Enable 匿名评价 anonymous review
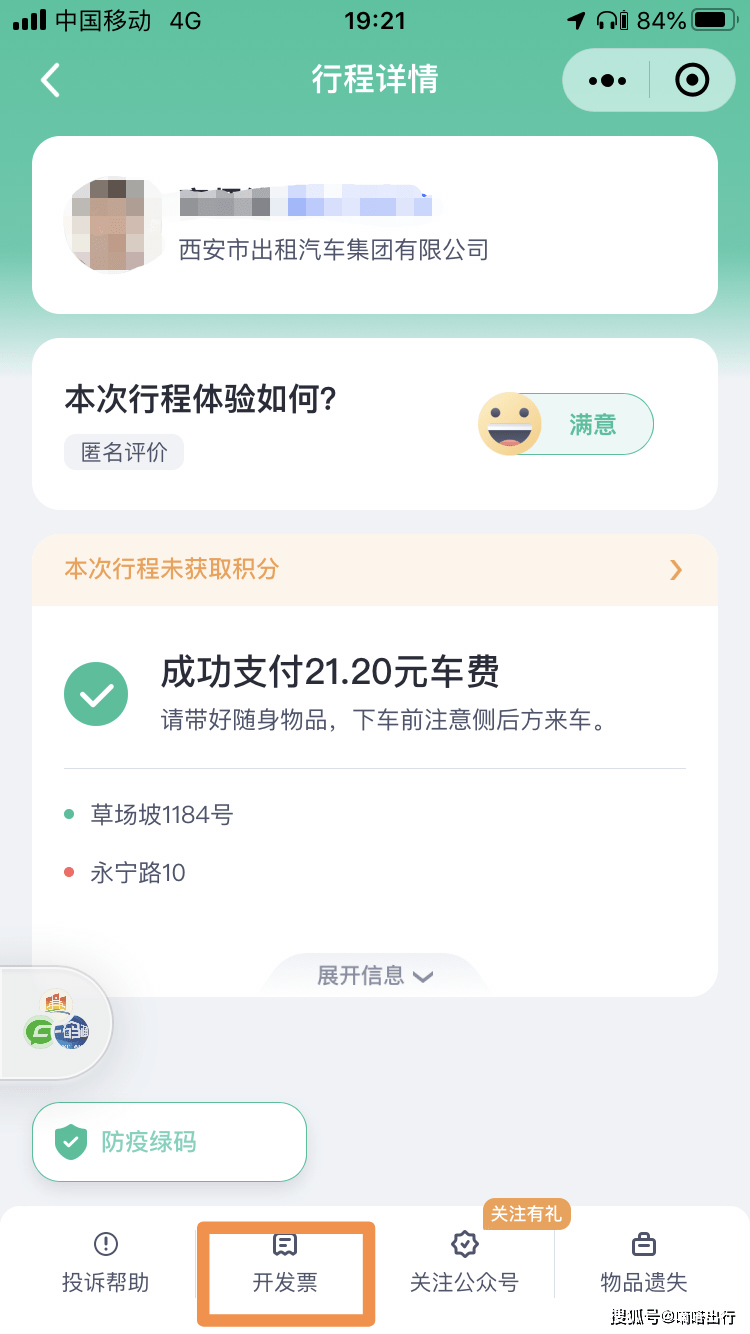 123,452
